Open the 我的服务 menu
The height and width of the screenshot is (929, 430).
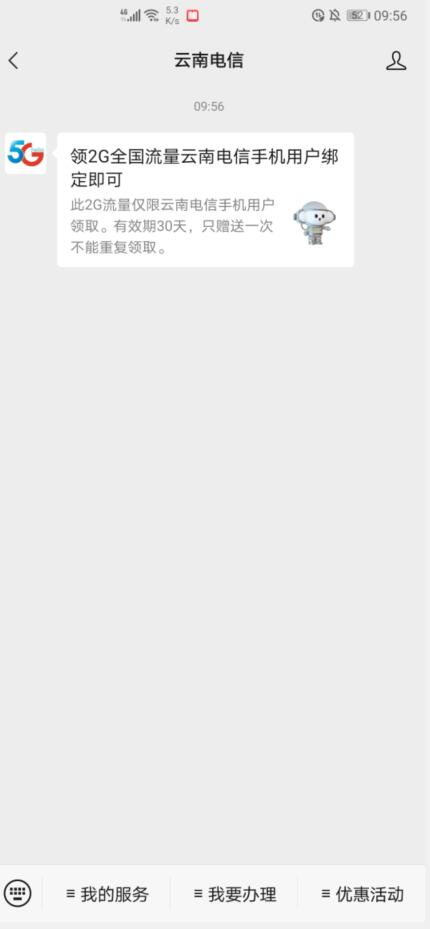tap(107, 893)
